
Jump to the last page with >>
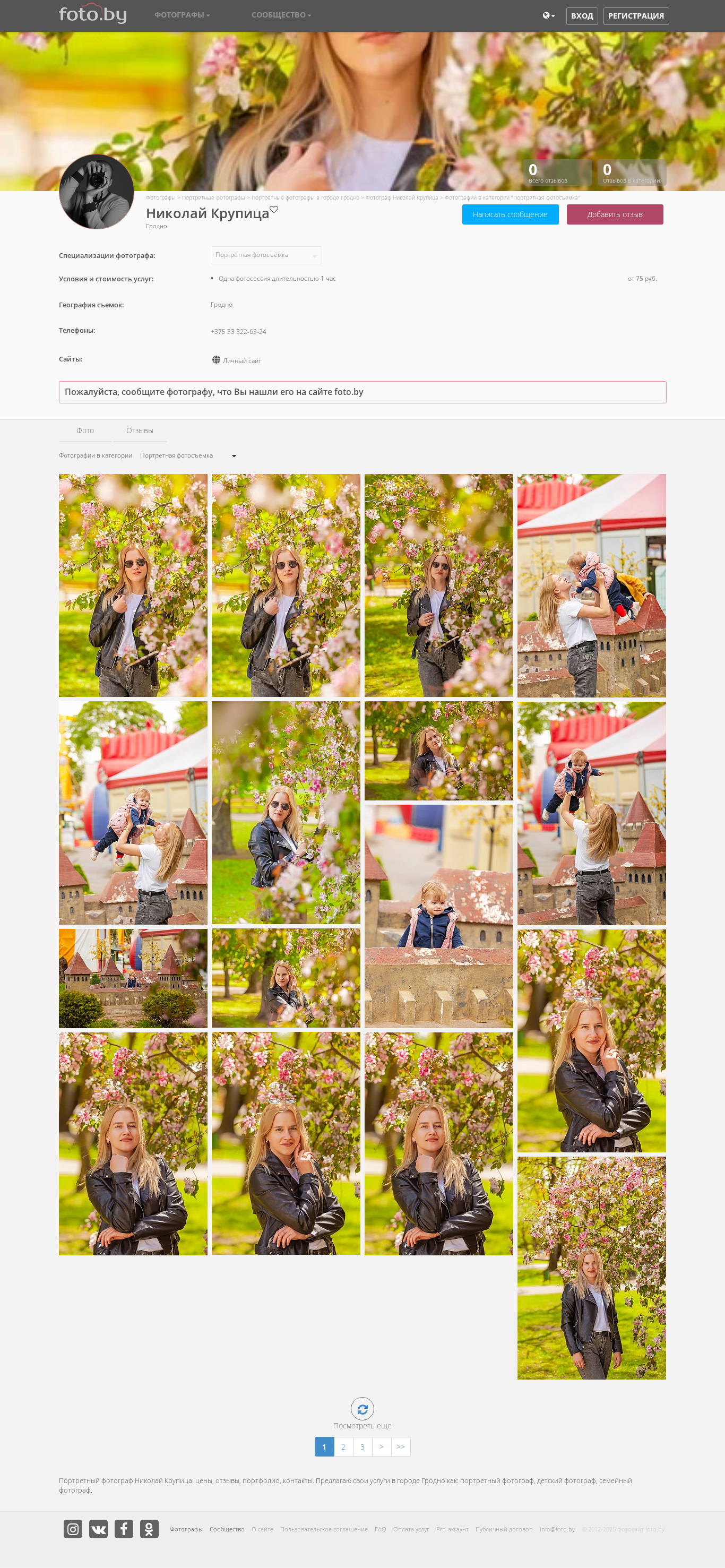click(401, 1446)
